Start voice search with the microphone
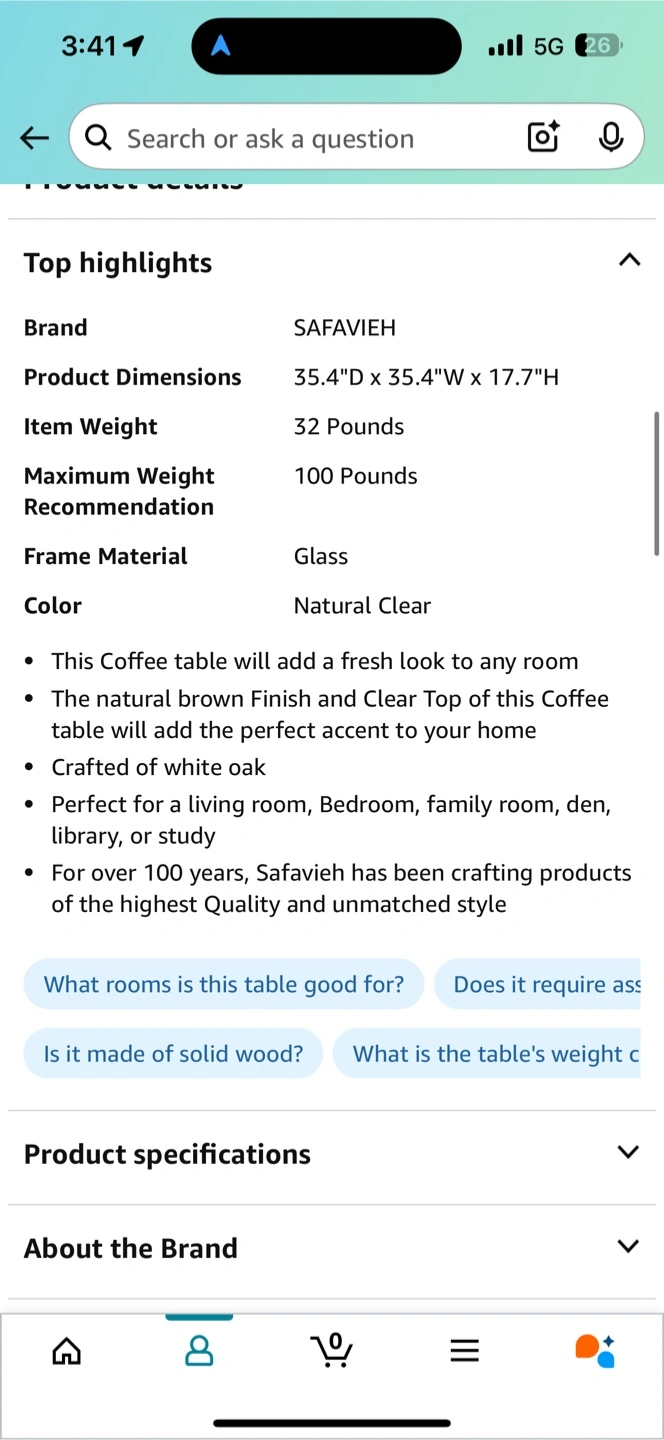The image size is (664, 1440). click(x=611, y=137)
